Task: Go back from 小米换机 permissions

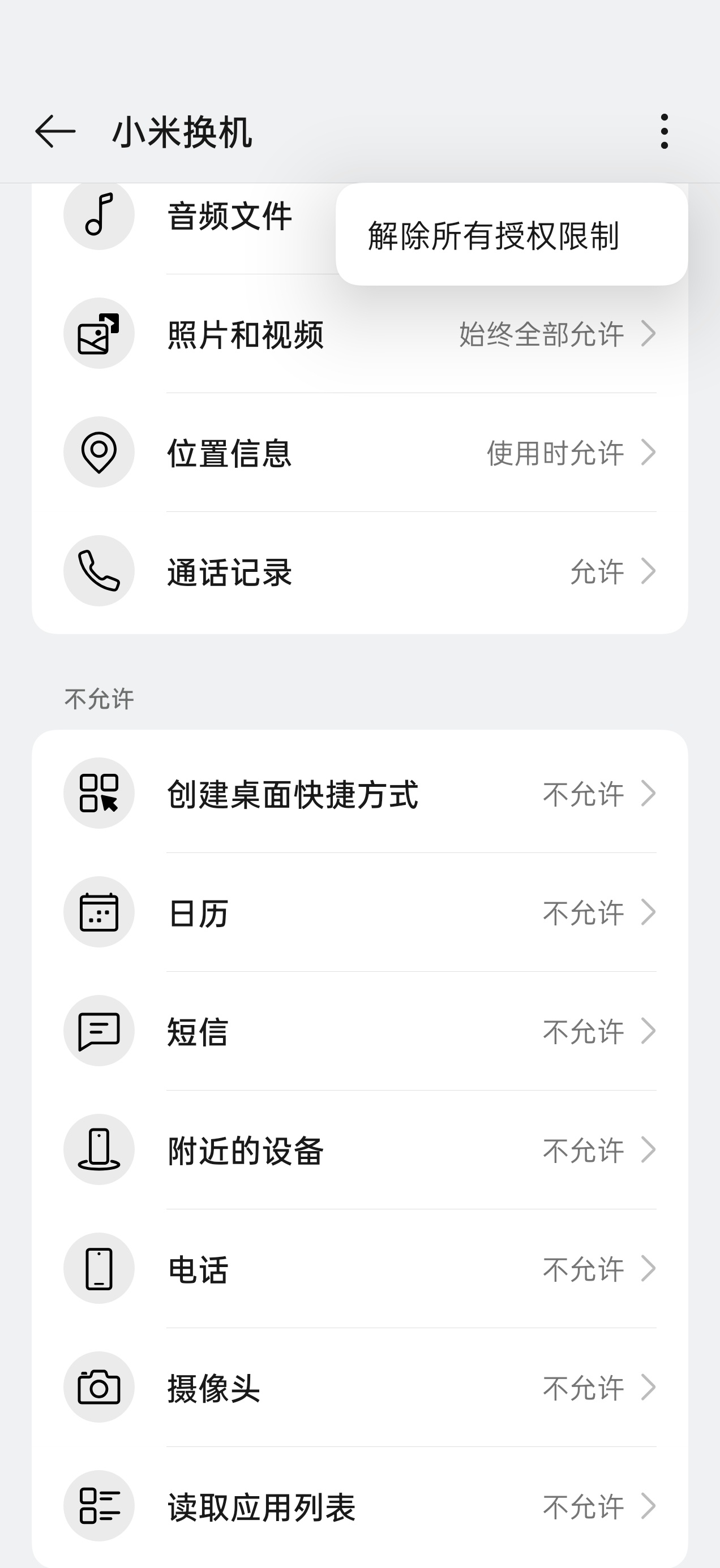Action: [x=55, y=131]
